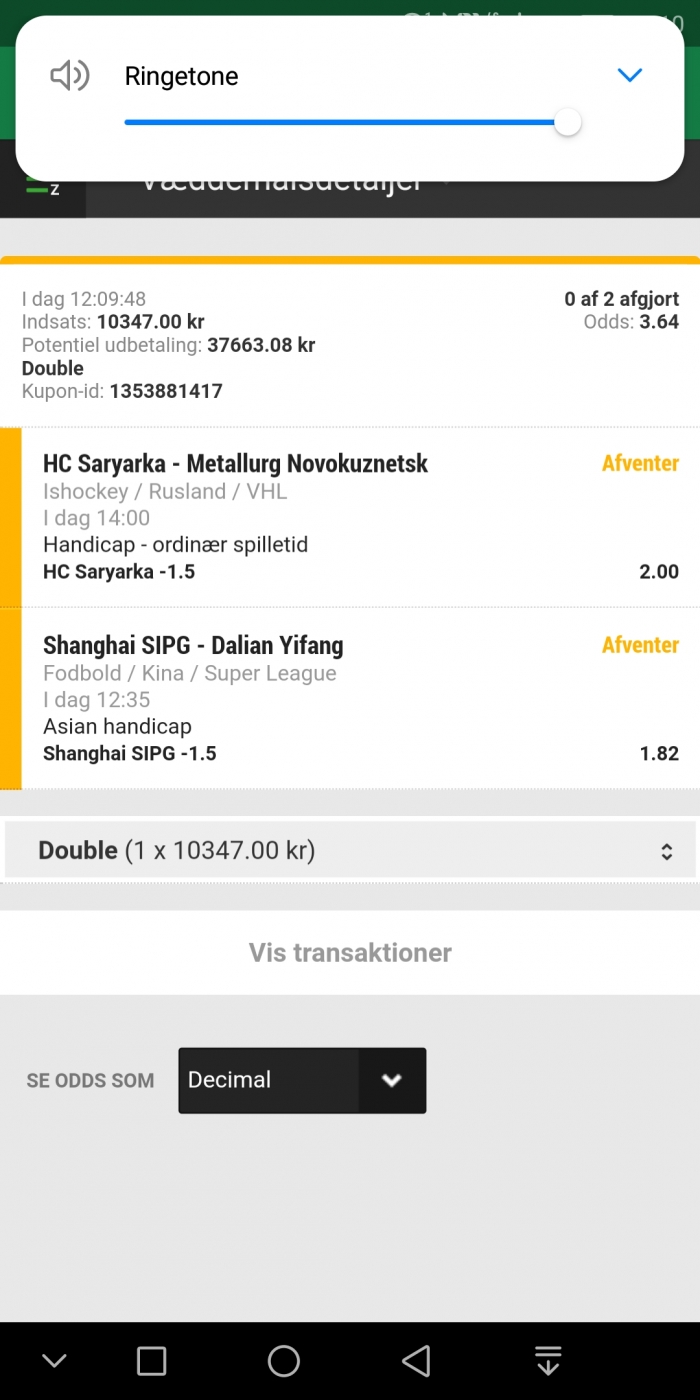This screenshot has width=700, height=1400.
Task: Mute the ringtone via speaker icon
Action: [70, 75]
